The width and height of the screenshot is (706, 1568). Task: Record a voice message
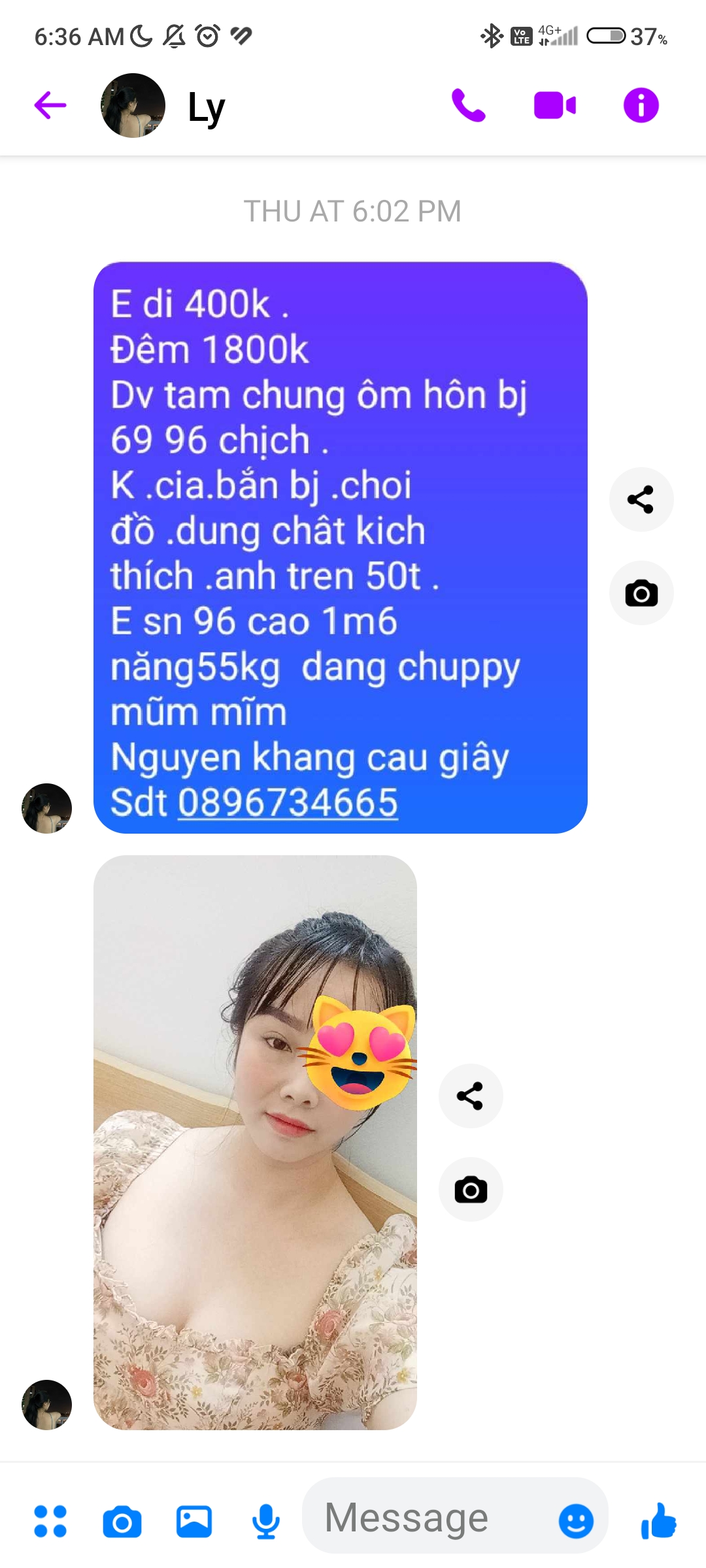[266, 1521]
